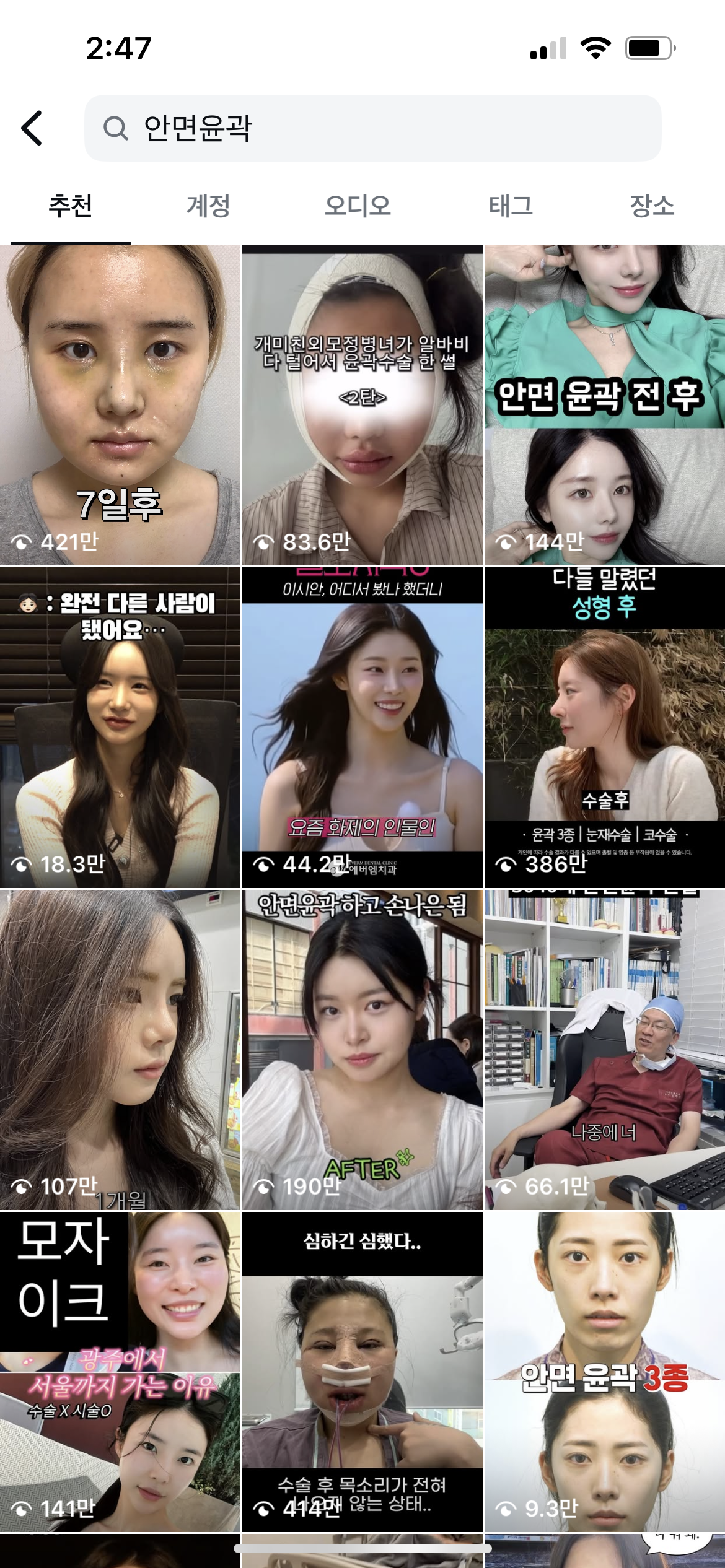Open the 7일후 video with 421만 views
The width and height of the screenshot is (725, 1568).
[120, 406]
